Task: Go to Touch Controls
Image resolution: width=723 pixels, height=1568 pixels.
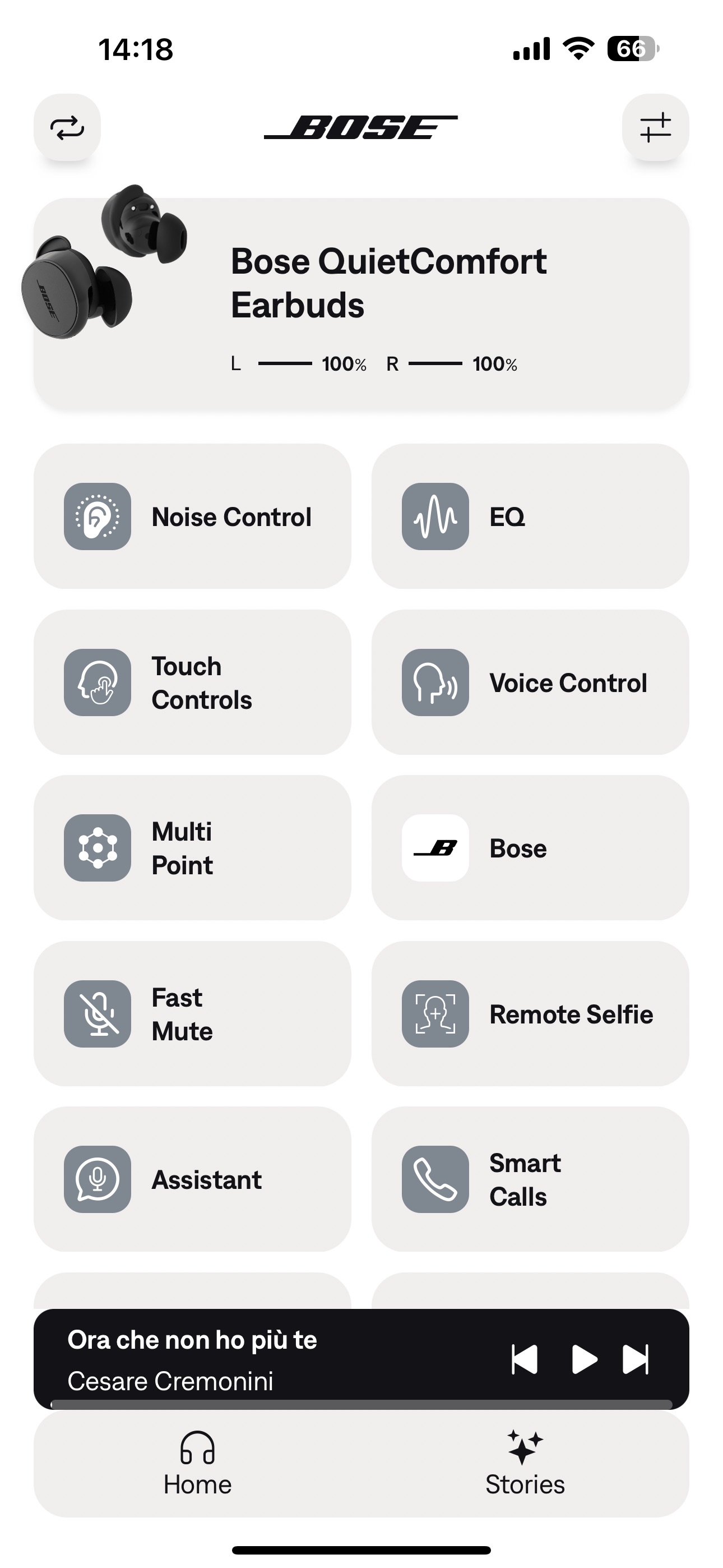Action: [x=192, y=682]
